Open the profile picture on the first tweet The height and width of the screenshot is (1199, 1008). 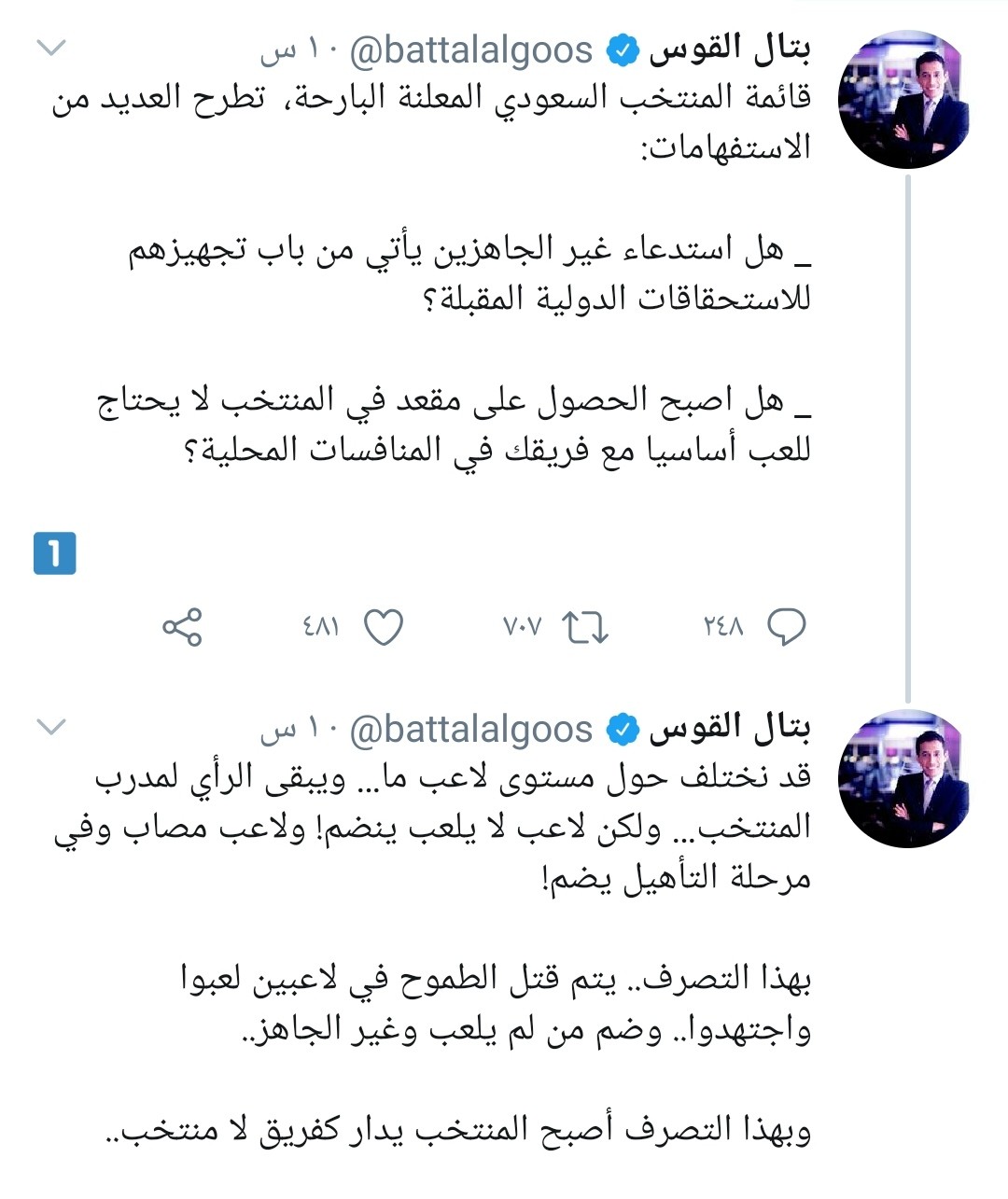904,100
